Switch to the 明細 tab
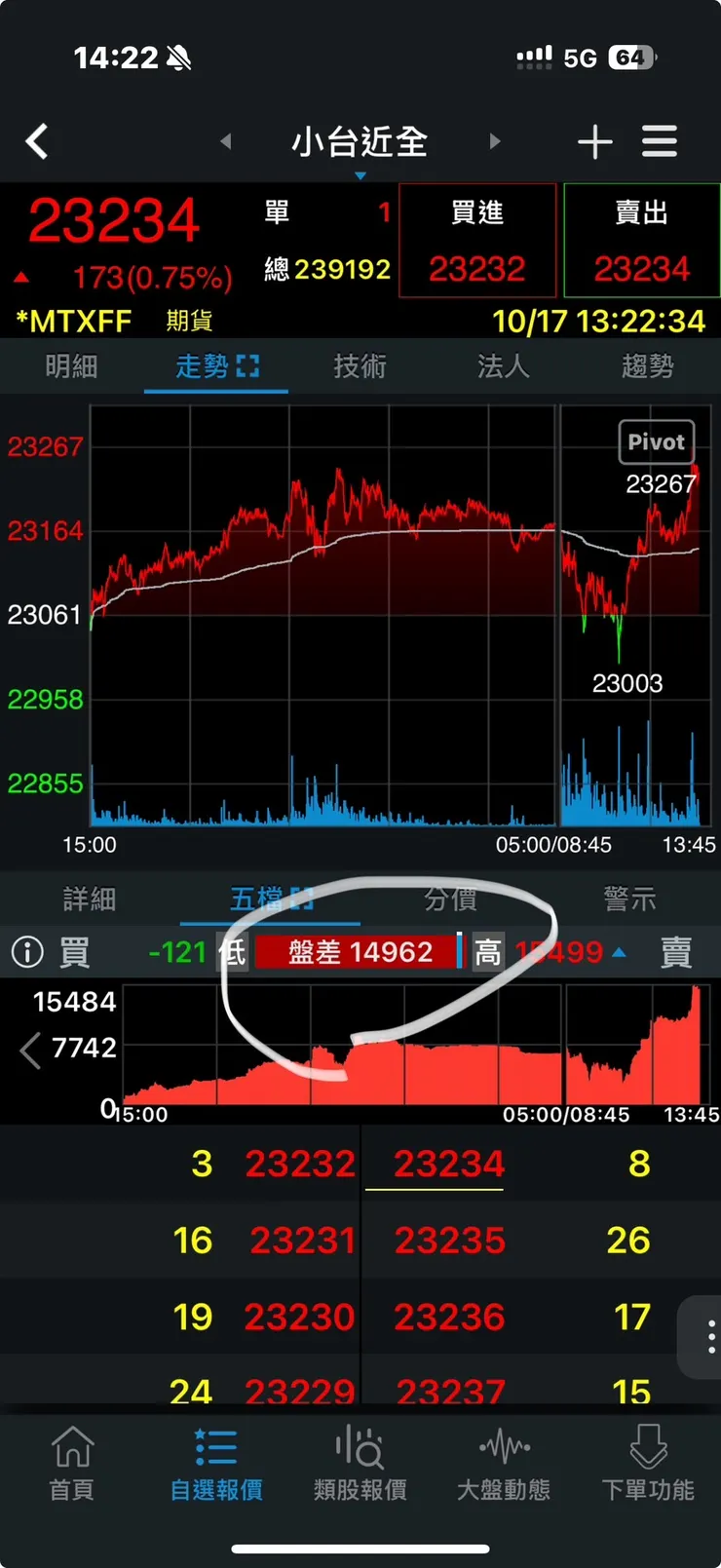This screenshot has height=1568, width=721. click(71, 367)
